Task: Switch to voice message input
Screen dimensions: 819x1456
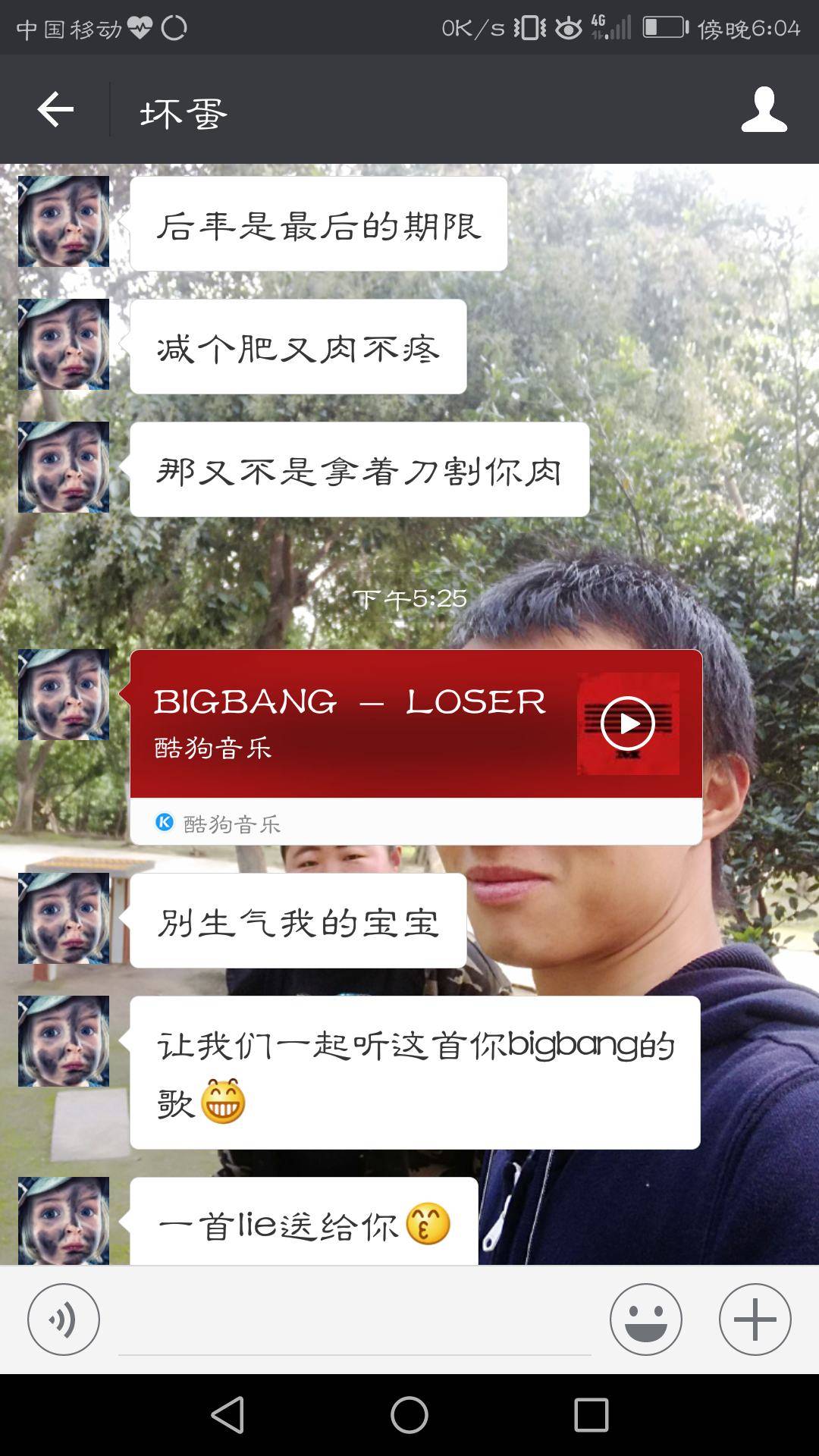Action: (x=64, y=1319)
